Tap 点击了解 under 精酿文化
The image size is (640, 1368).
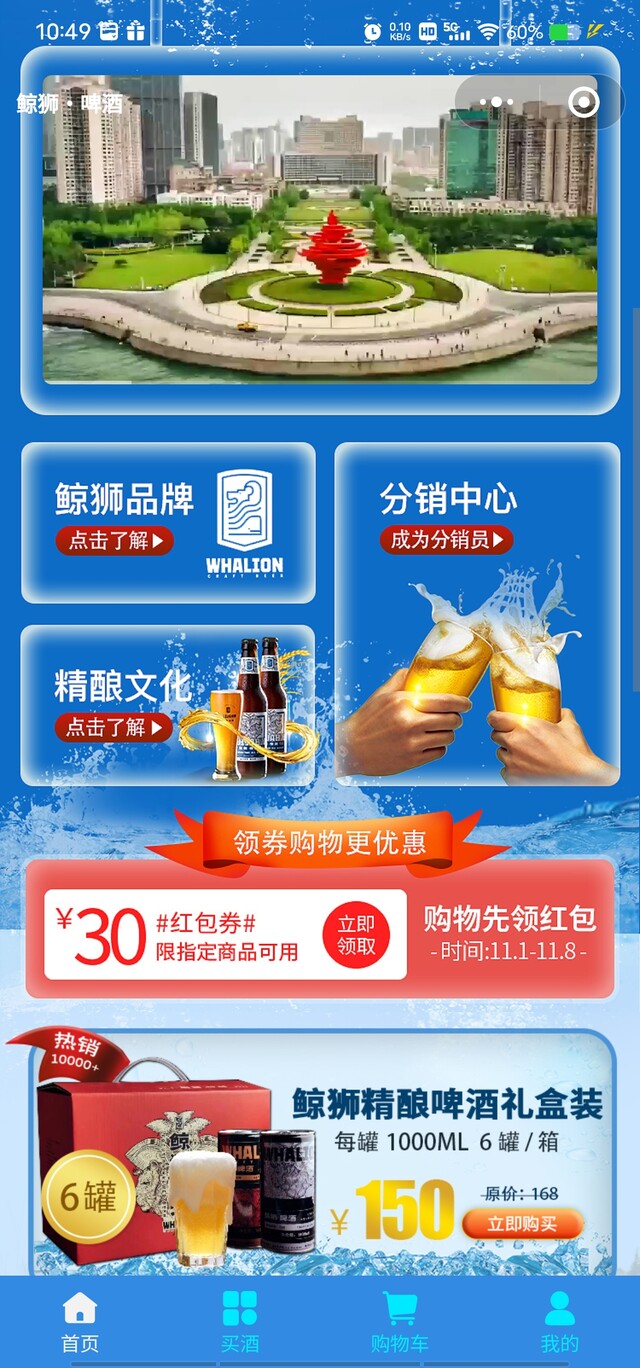pyautogui.click(x=114, y=727)
